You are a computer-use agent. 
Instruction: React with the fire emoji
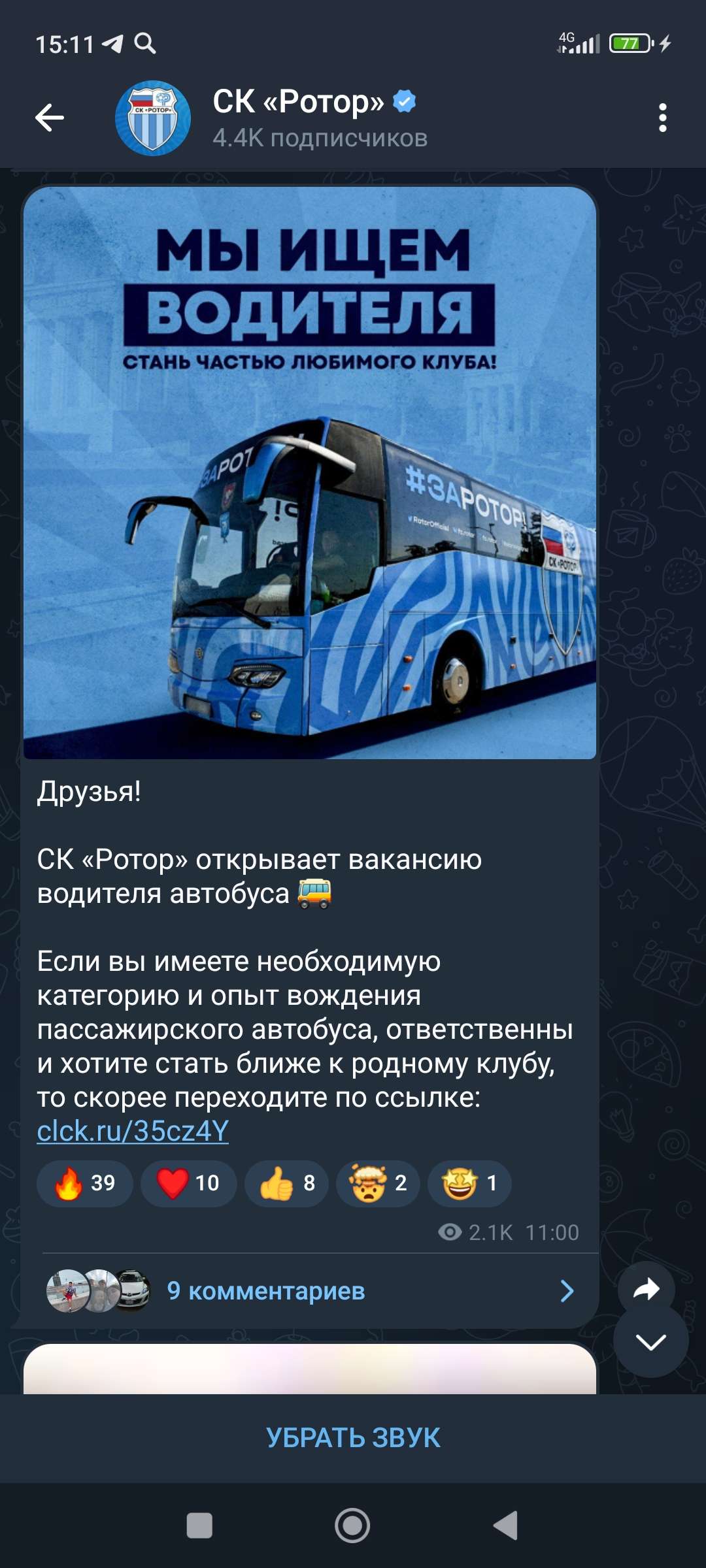click(85, 1183)
